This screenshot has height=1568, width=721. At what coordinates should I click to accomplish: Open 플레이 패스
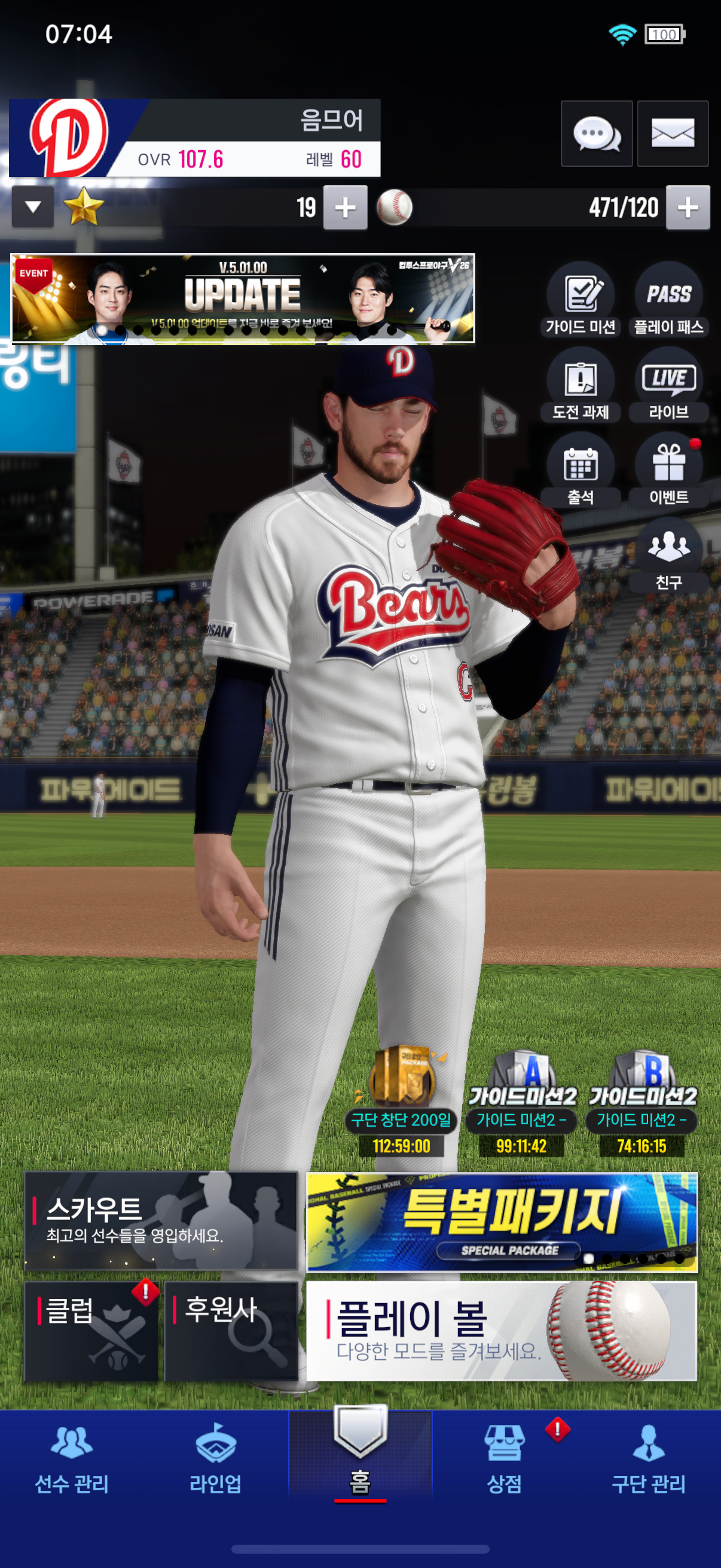click(x=668, y=300)
